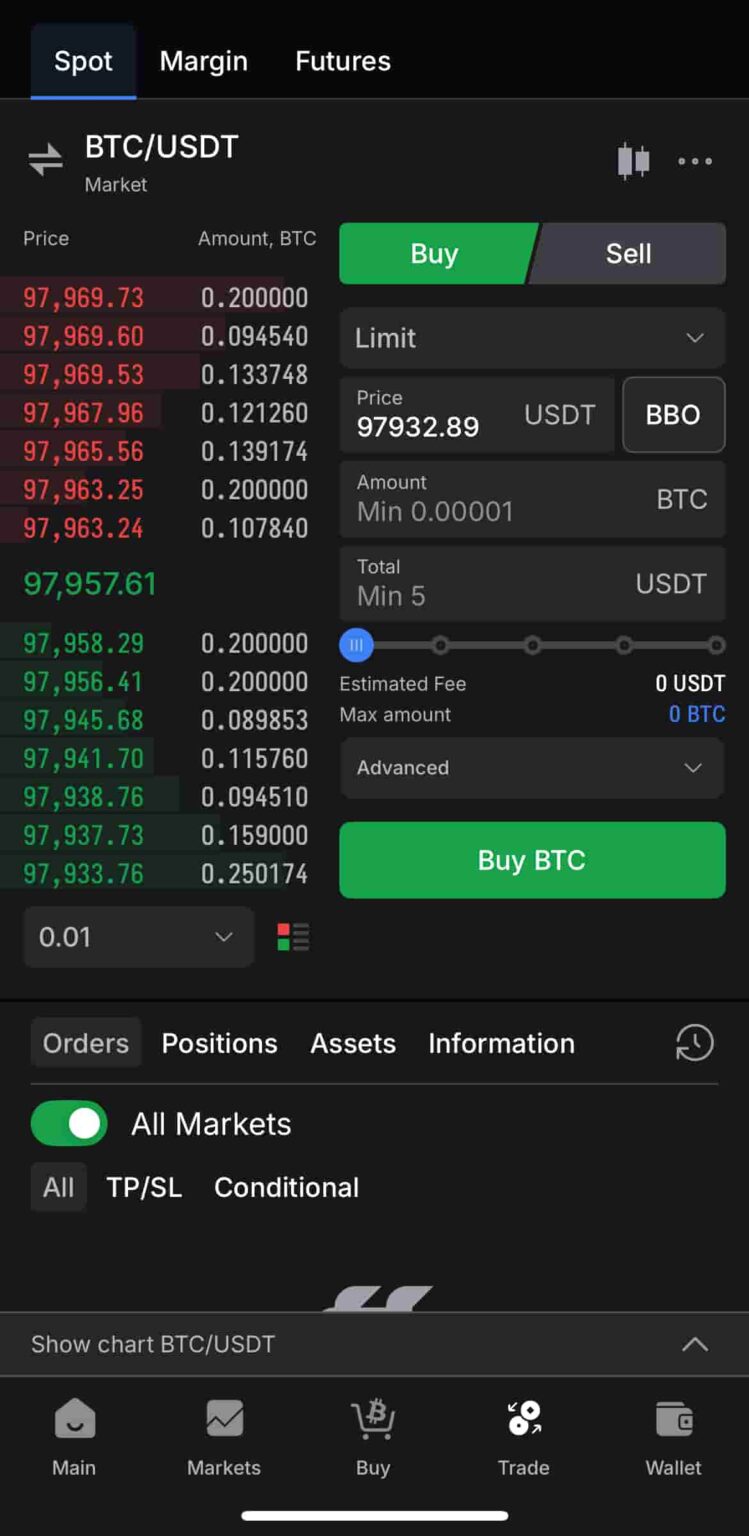
Task: Select the Sell side
Action: point(629,254)
